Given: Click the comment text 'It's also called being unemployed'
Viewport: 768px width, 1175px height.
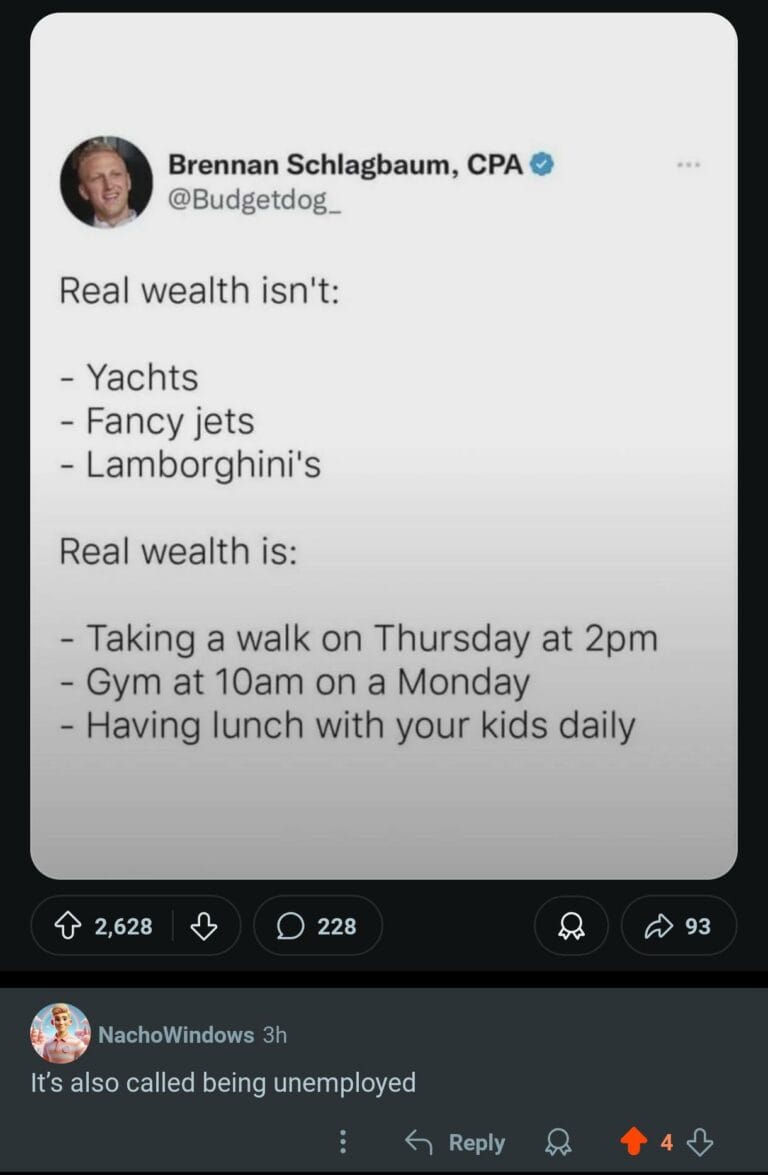Looking at the screenshot, I should click(224, 1083).
